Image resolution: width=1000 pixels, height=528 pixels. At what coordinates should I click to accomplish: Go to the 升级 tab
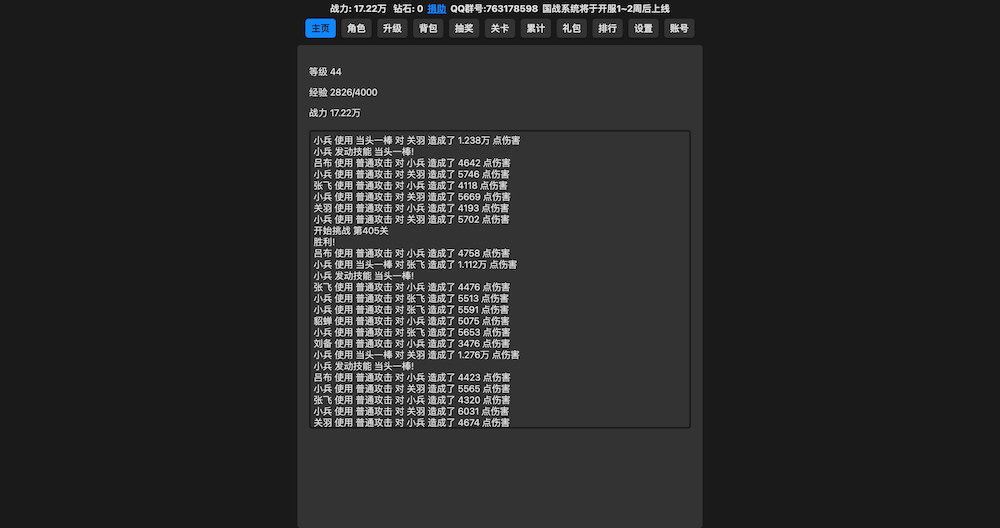392,28
